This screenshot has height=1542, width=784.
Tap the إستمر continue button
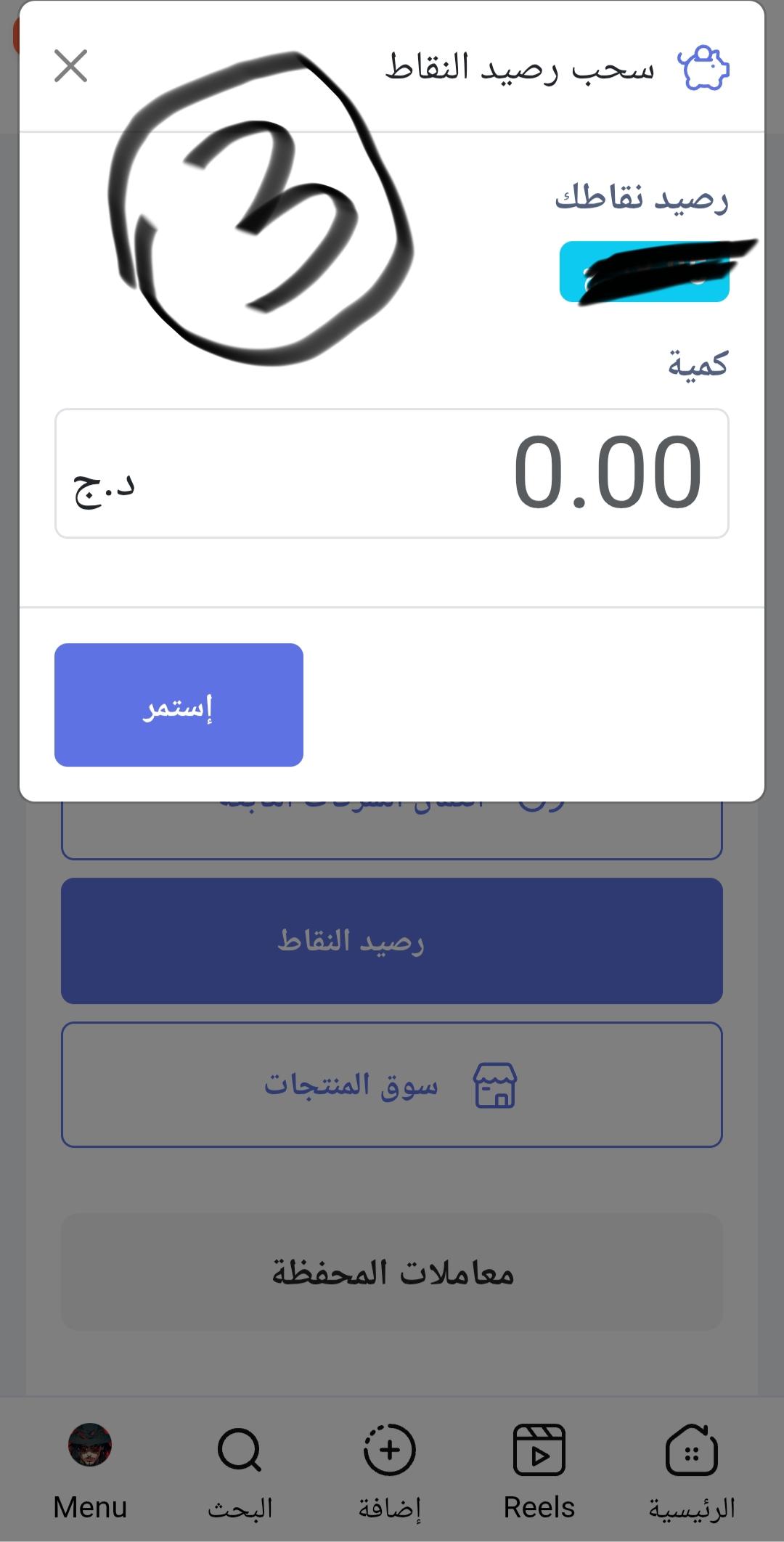(179, 705)
